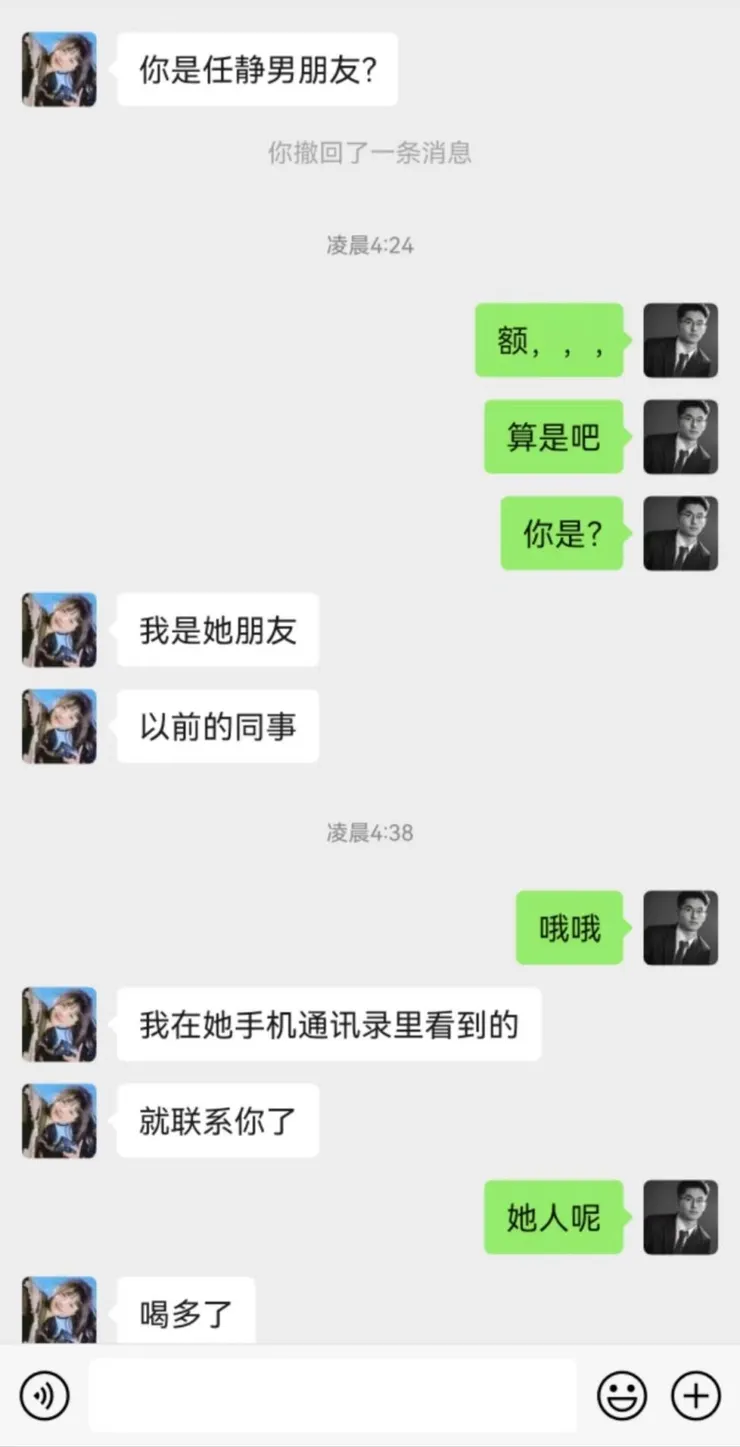This screenshot has width=740, height=1447.
Task: Click the 喝多了 message bubble
Action: coord(181,1309)
